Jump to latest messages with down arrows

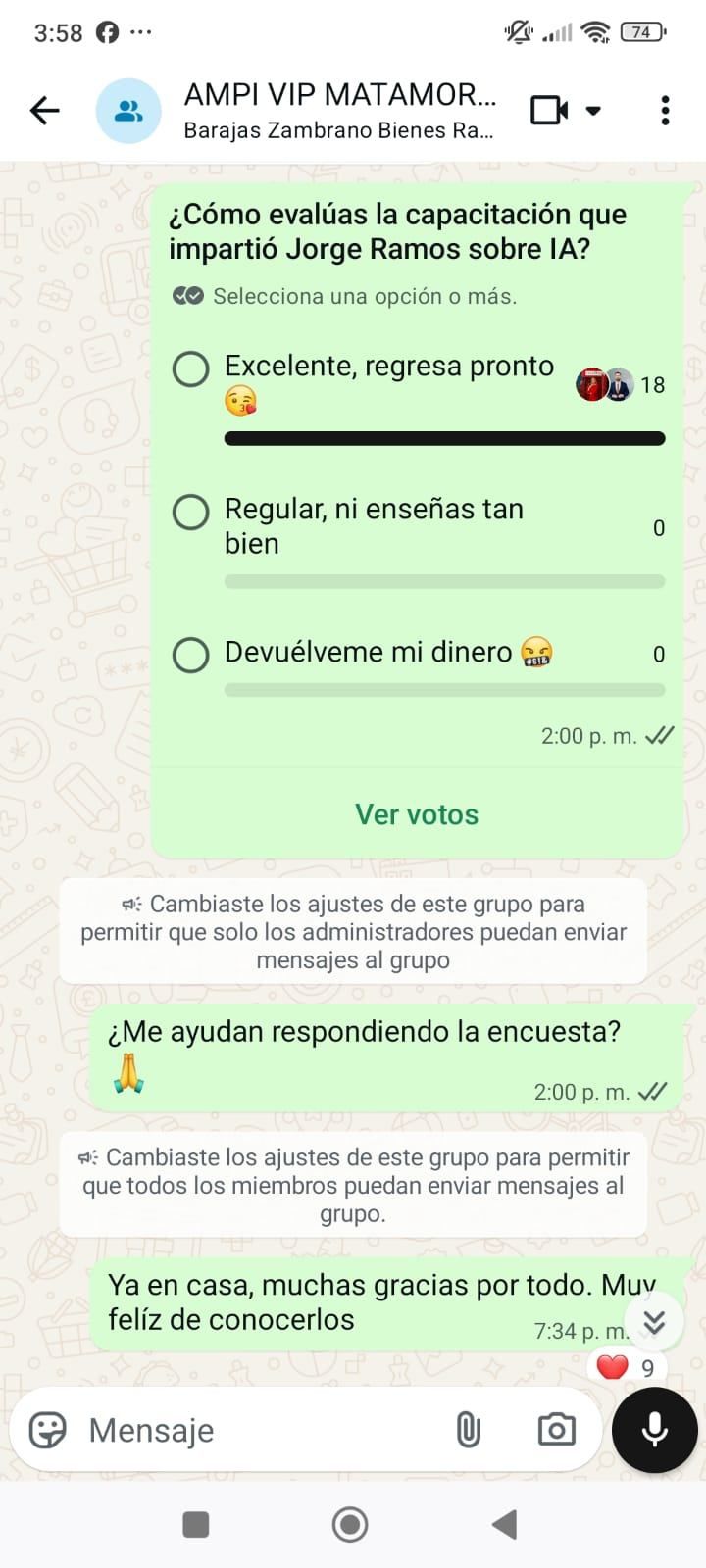[654, 1322]
